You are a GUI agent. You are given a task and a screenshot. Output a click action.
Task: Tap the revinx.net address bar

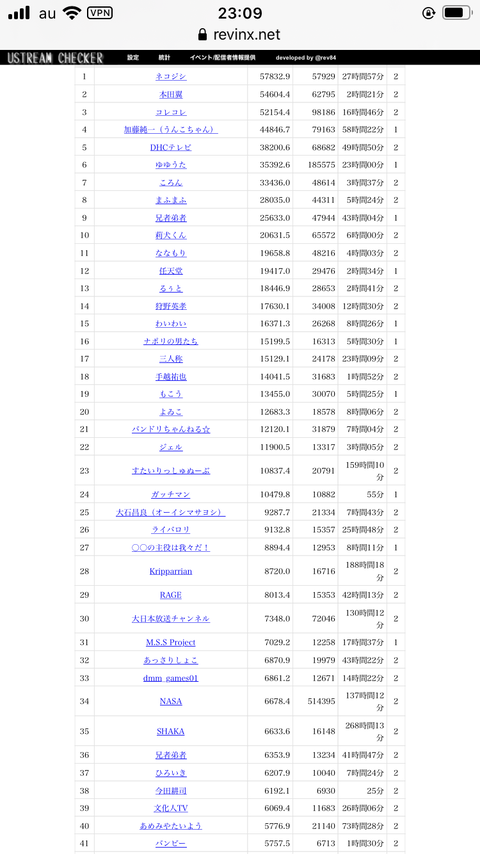[x=240, y=35]
